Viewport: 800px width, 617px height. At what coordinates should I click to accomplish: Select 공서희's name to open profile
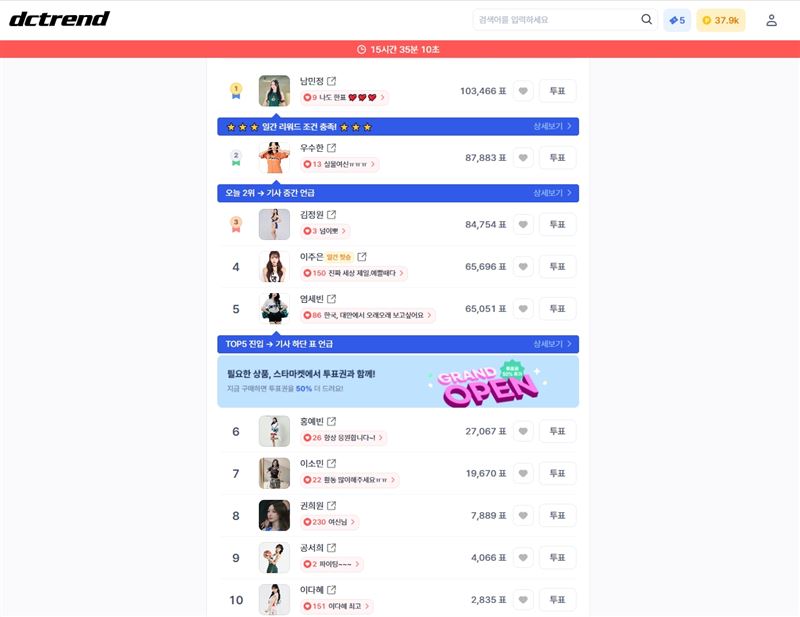(x=311, y=548)
